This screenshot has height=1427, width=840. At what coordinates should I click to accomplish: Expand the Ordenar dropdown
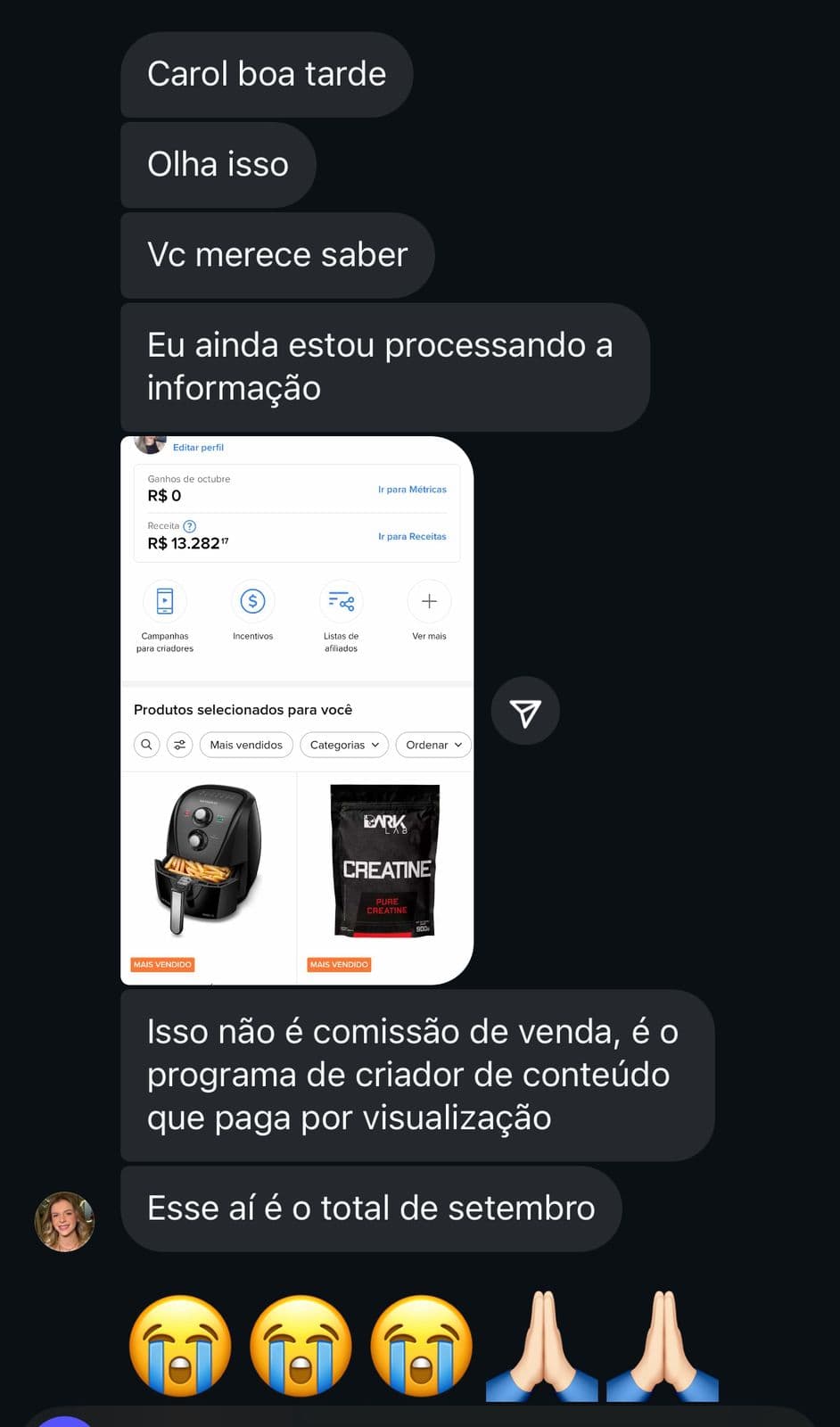[x=432, y=745]
